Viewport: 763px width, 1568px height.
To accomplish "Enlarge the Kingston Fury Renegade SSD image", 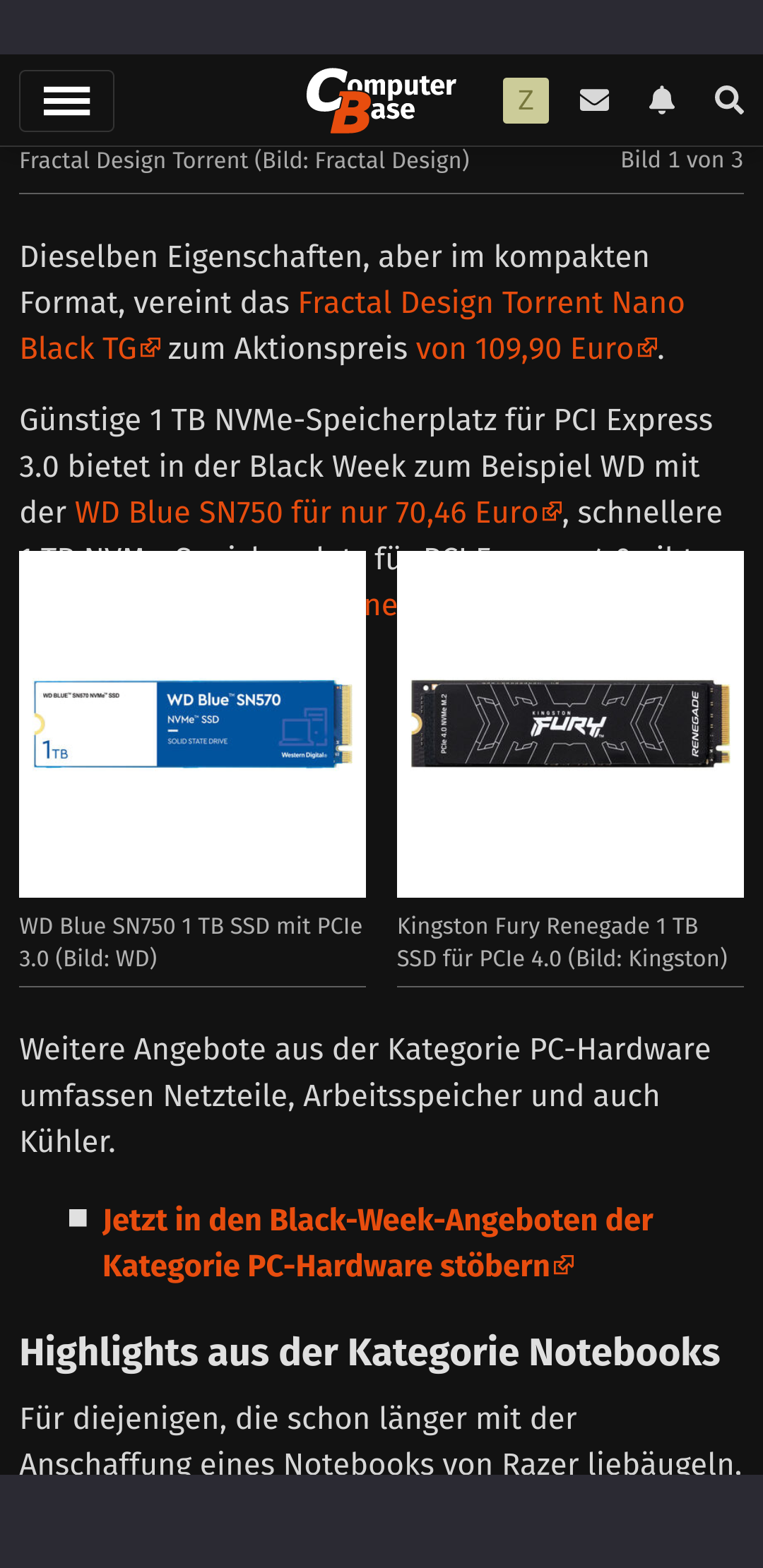I will pos(570,724).
